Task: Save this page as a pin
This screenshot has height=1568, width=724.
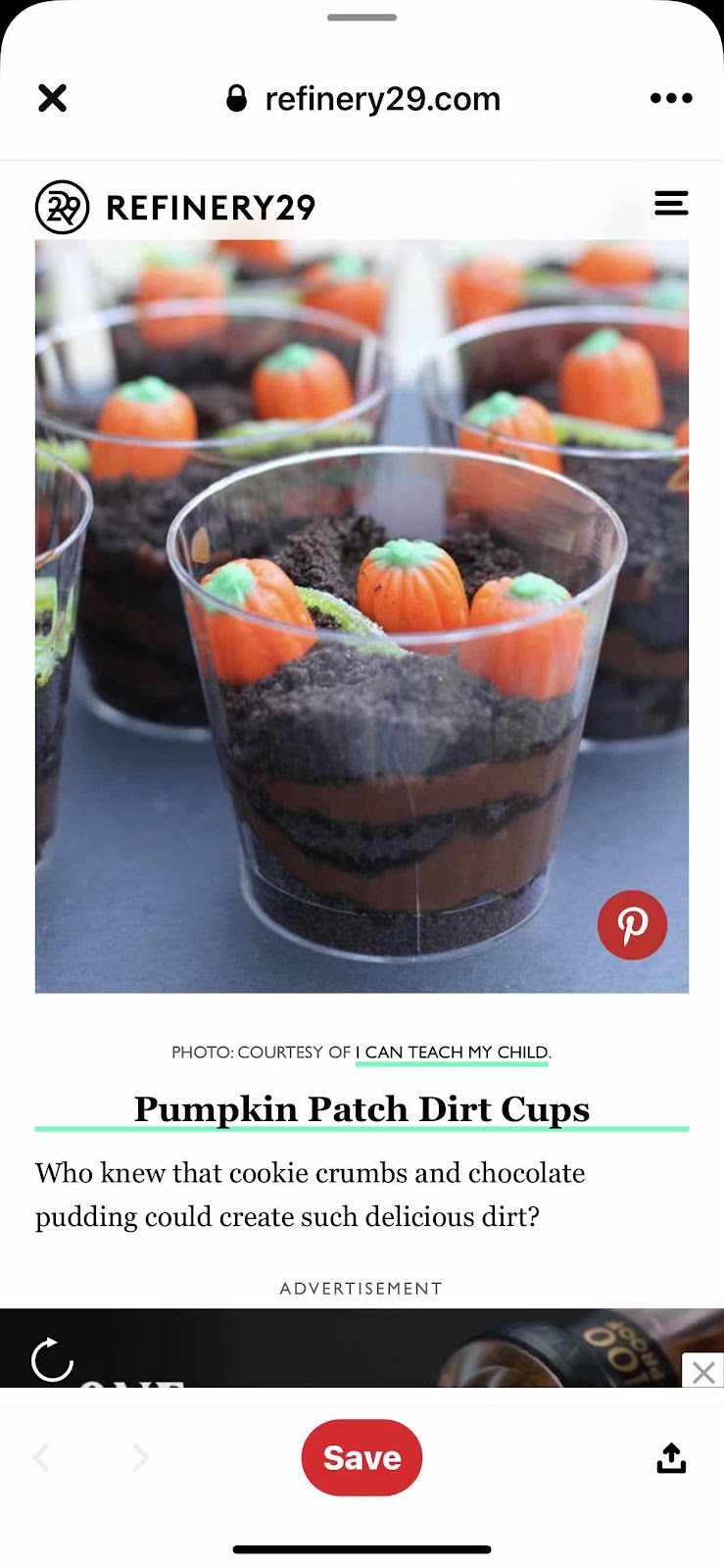Action: [362, 1458]
